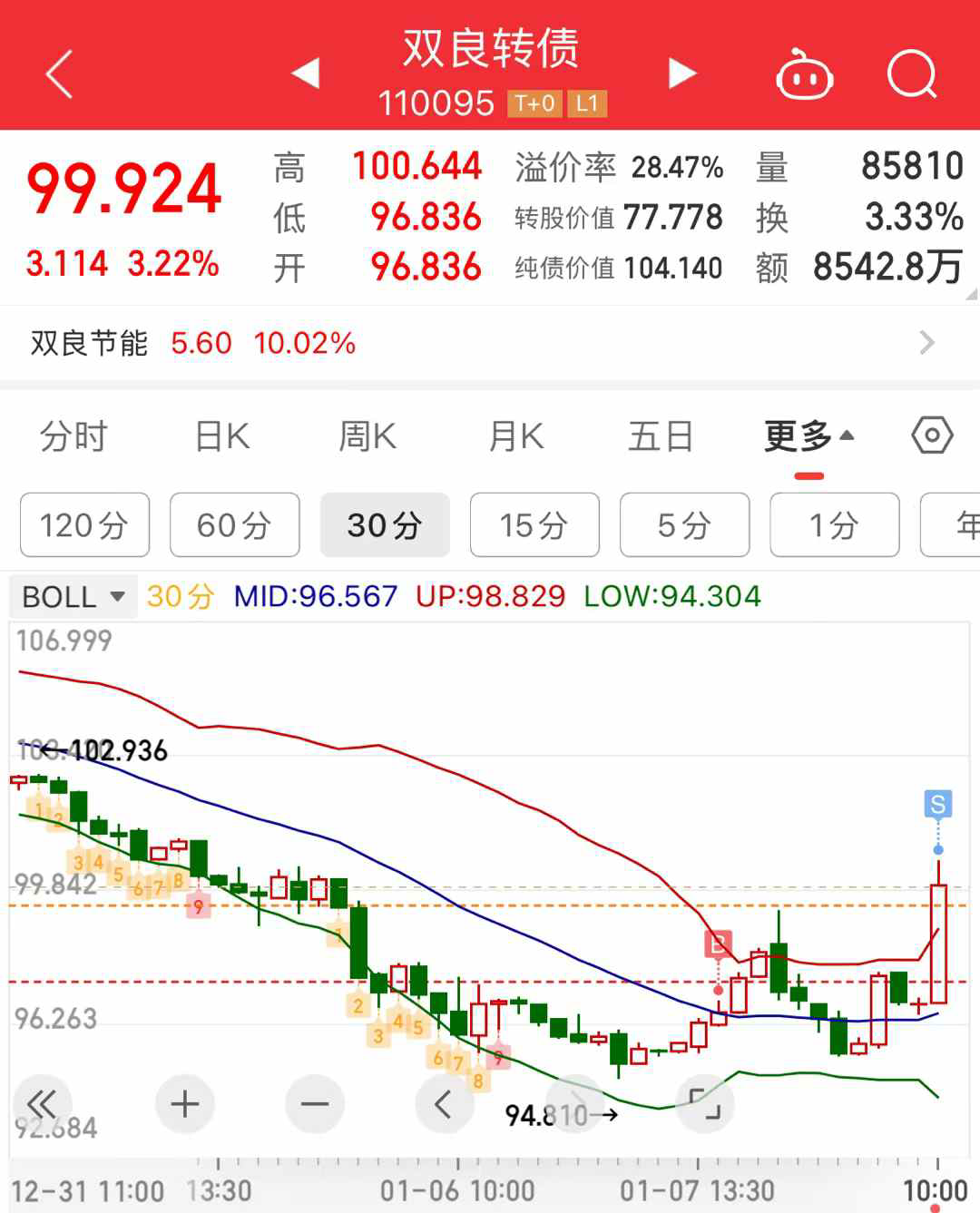Open the BOLL indicator dropdown
The height and width of the screenshot is (1213, 980).
(73, 597)
